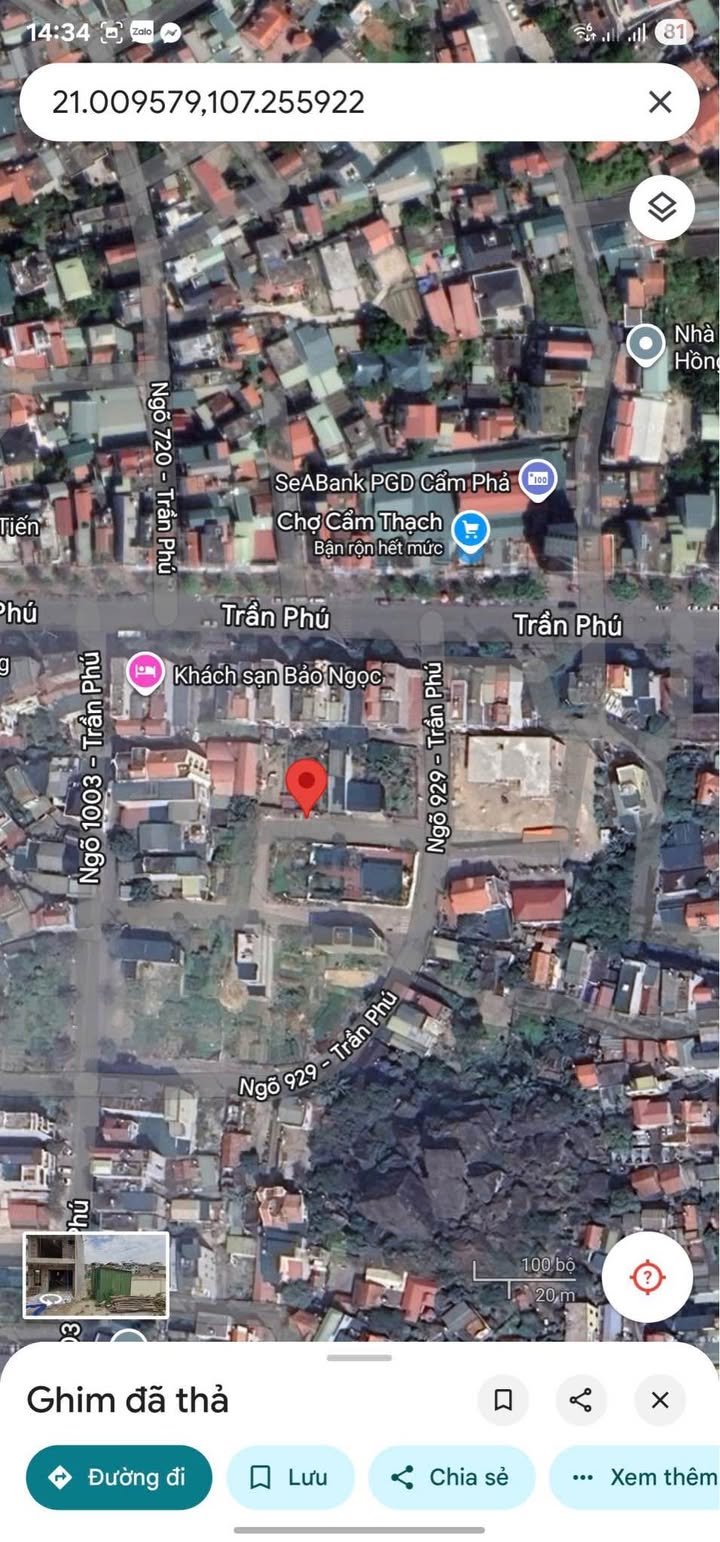Share pin via round share icon
720x1542 pixels.
pos(581,1400)
